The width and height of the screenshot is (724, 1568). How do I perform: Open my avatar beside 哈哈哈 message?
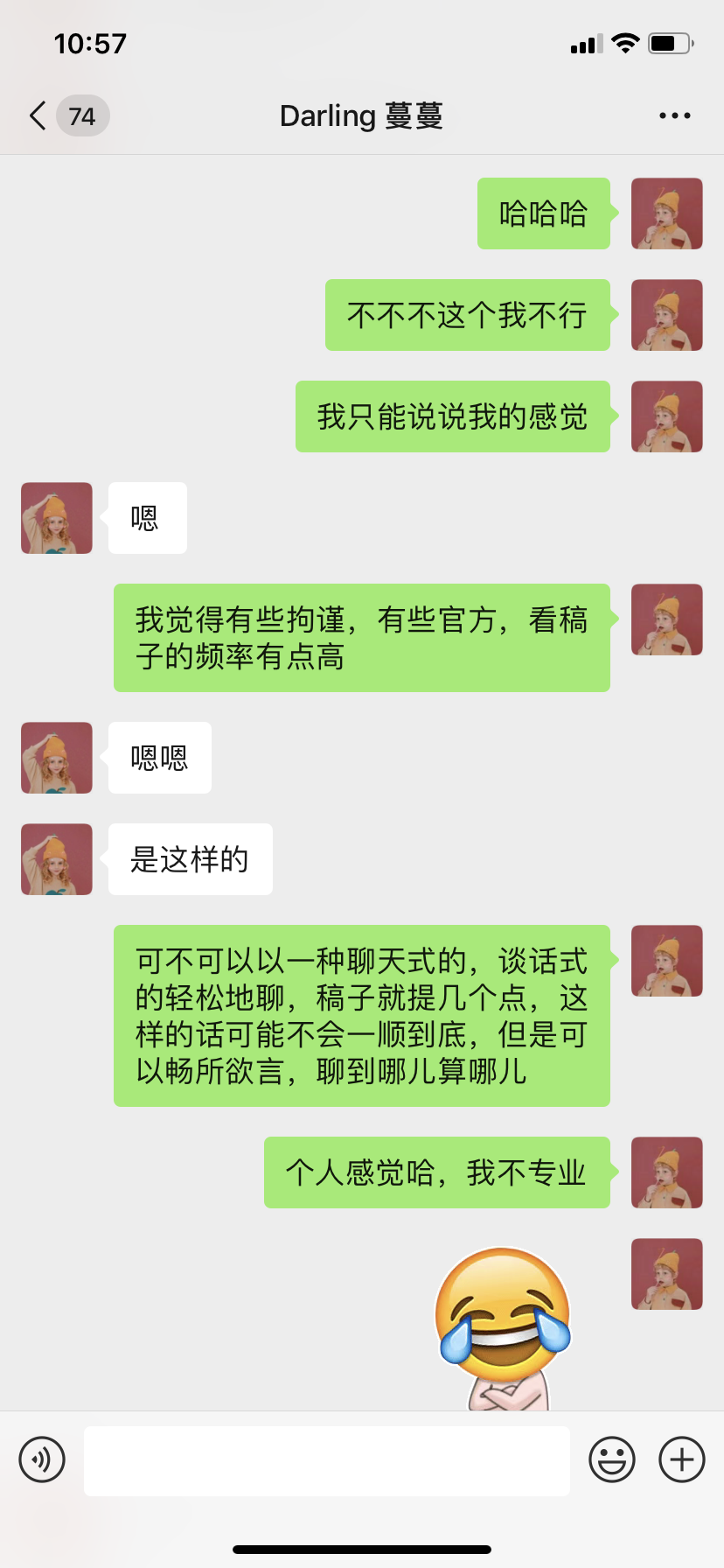pyautogui.click(x=667, y=213)
